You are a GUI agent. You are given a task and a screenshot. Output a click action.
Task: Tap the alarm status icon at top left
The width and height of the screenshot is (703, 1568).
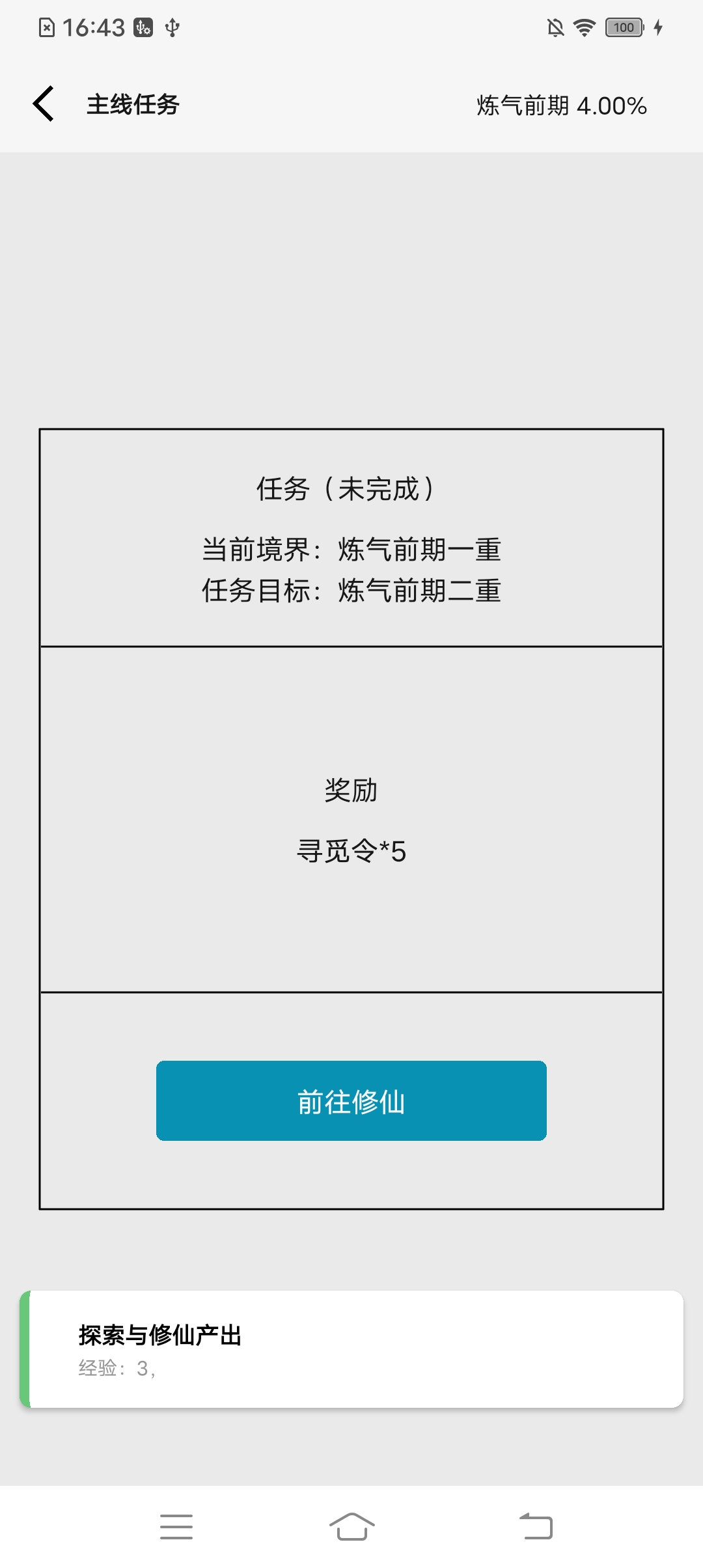[47, 27]
